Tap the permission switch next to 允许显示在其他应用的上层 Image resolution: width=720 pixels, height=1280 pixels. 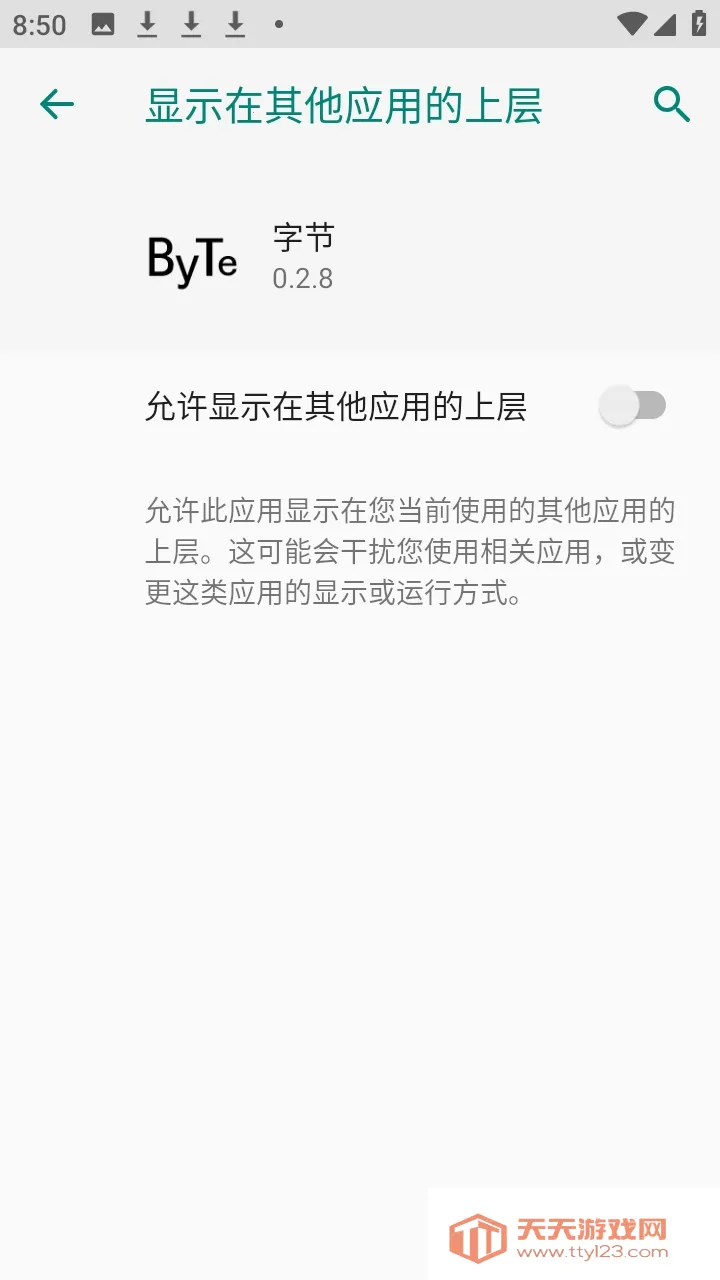pos(632,405)
